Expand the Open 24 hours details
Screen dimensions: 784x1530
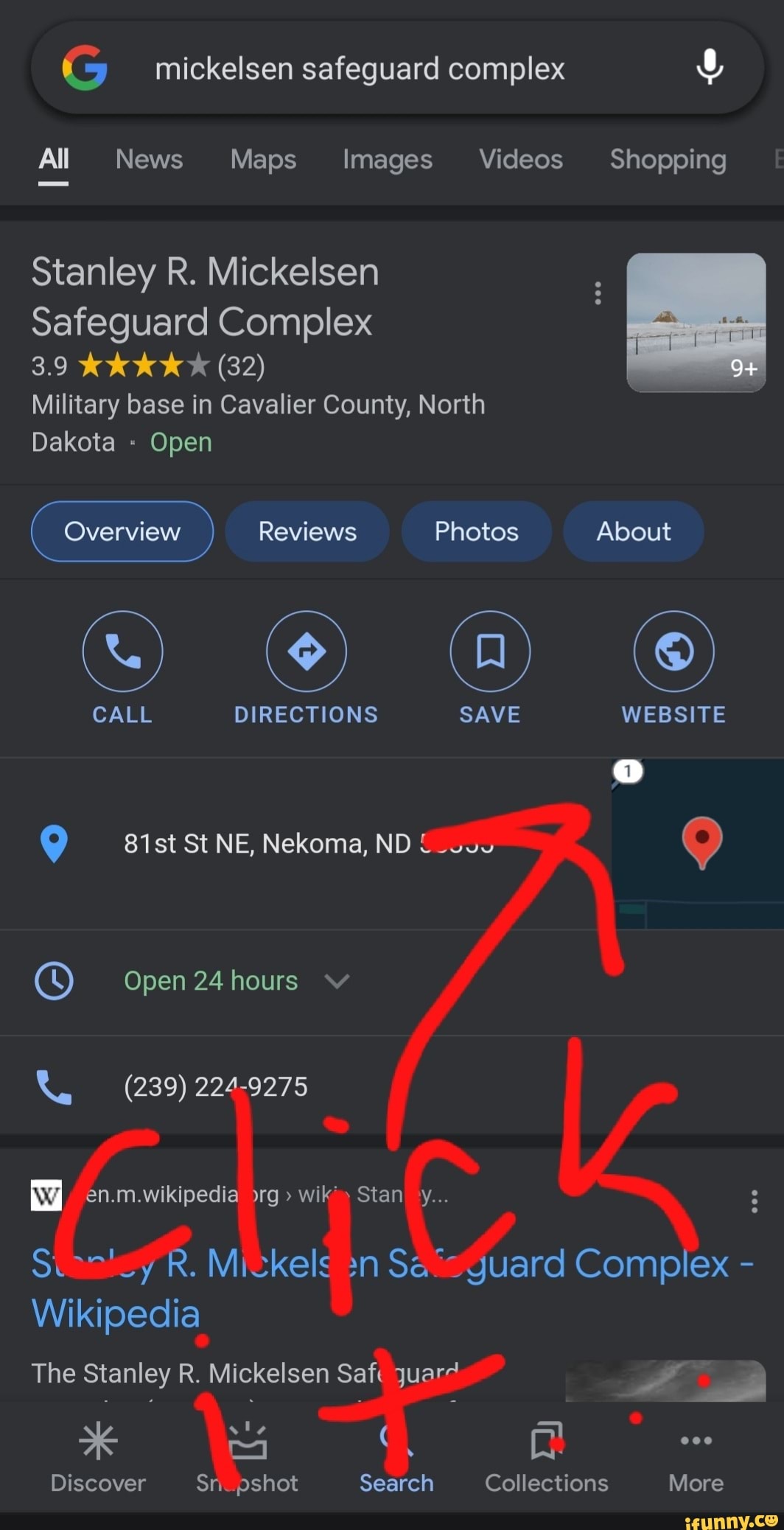(x=337, y=981)
